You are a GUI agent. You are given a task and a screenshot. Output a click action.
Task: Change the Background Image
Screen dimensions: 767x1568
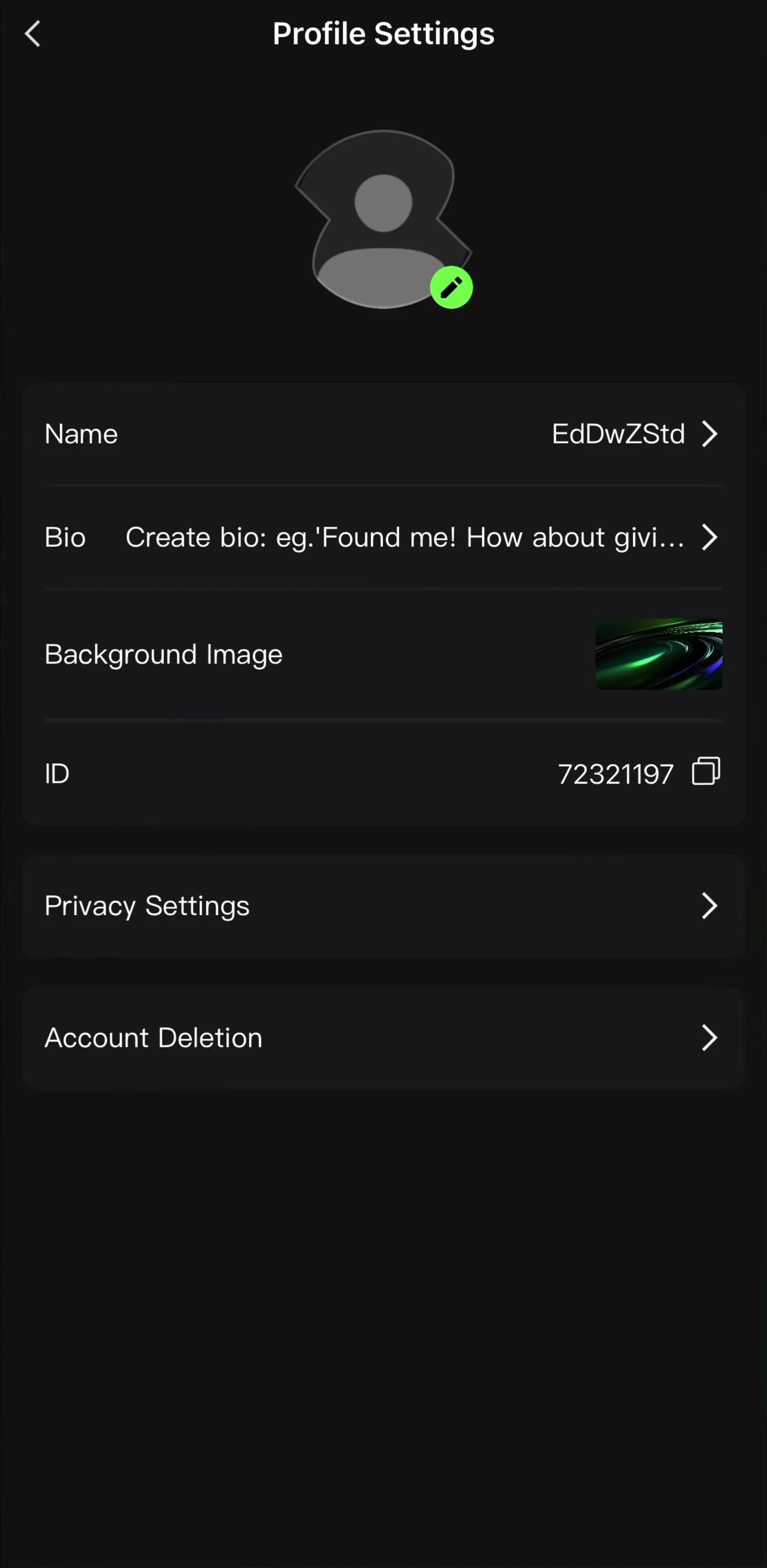[383, 654]
